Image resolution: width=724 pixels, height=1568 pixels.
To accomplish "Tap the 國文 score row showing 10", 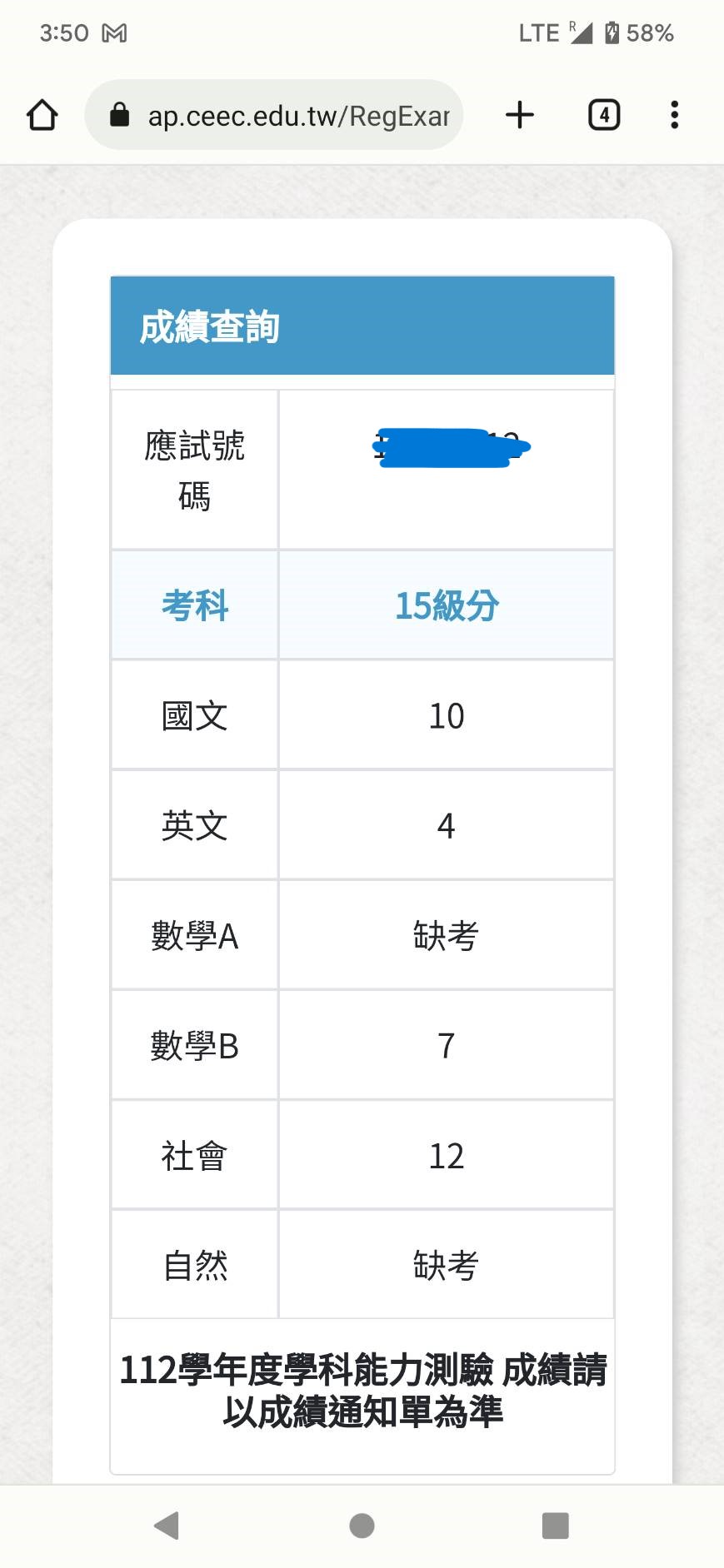I will (447, 714).
